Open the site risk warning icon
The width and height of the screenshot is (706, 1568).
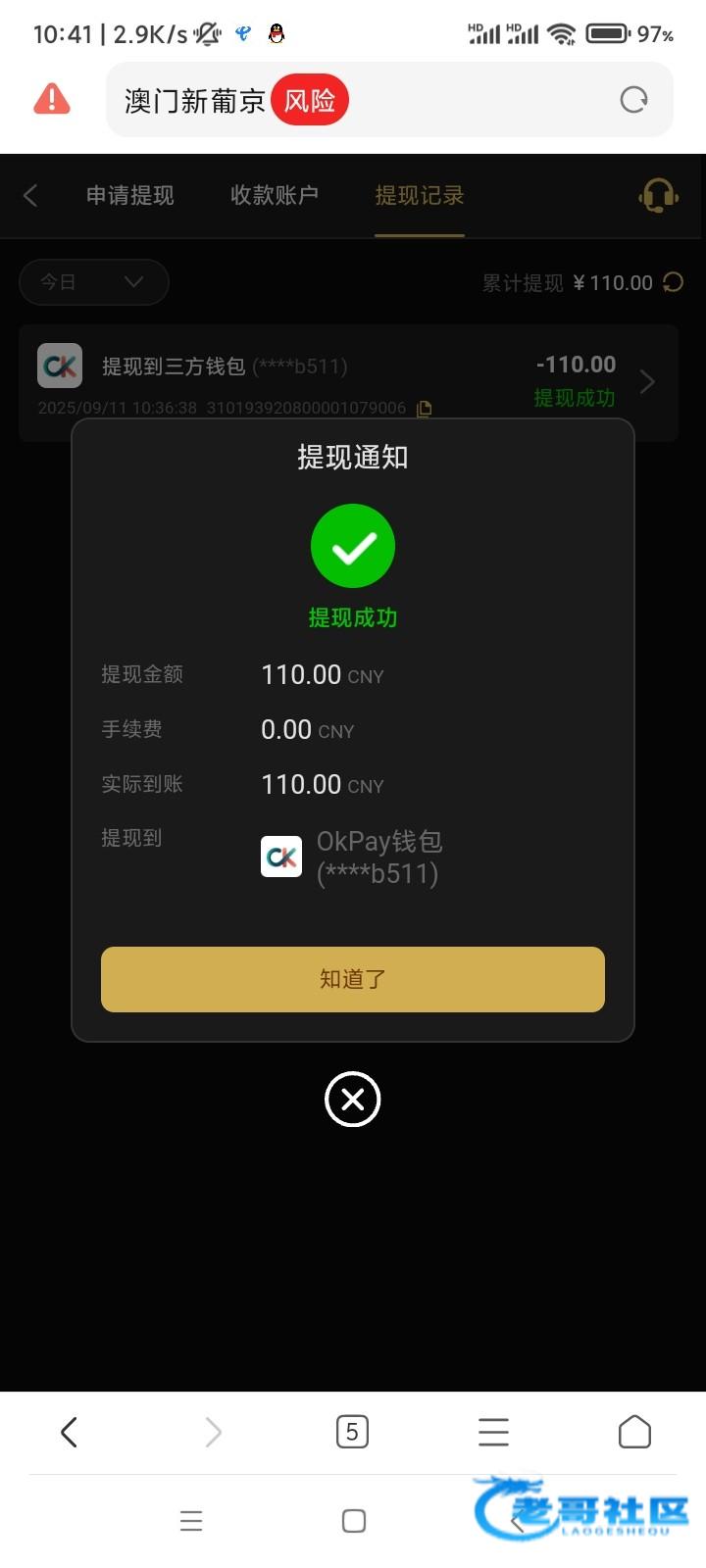[x=52, y=99]
